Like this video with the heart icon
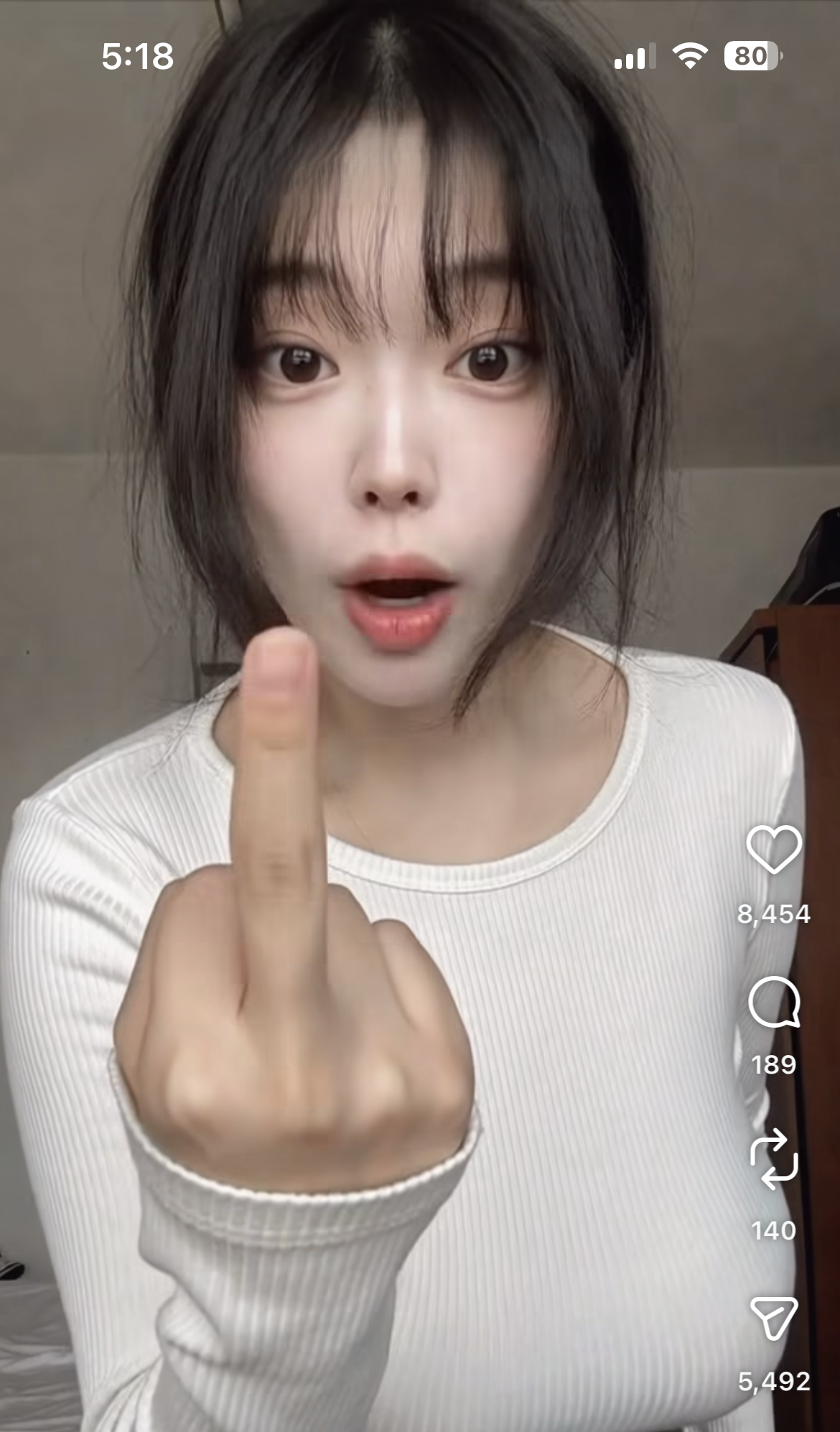This screenshot has width=840, height=1432. point(774,849)
